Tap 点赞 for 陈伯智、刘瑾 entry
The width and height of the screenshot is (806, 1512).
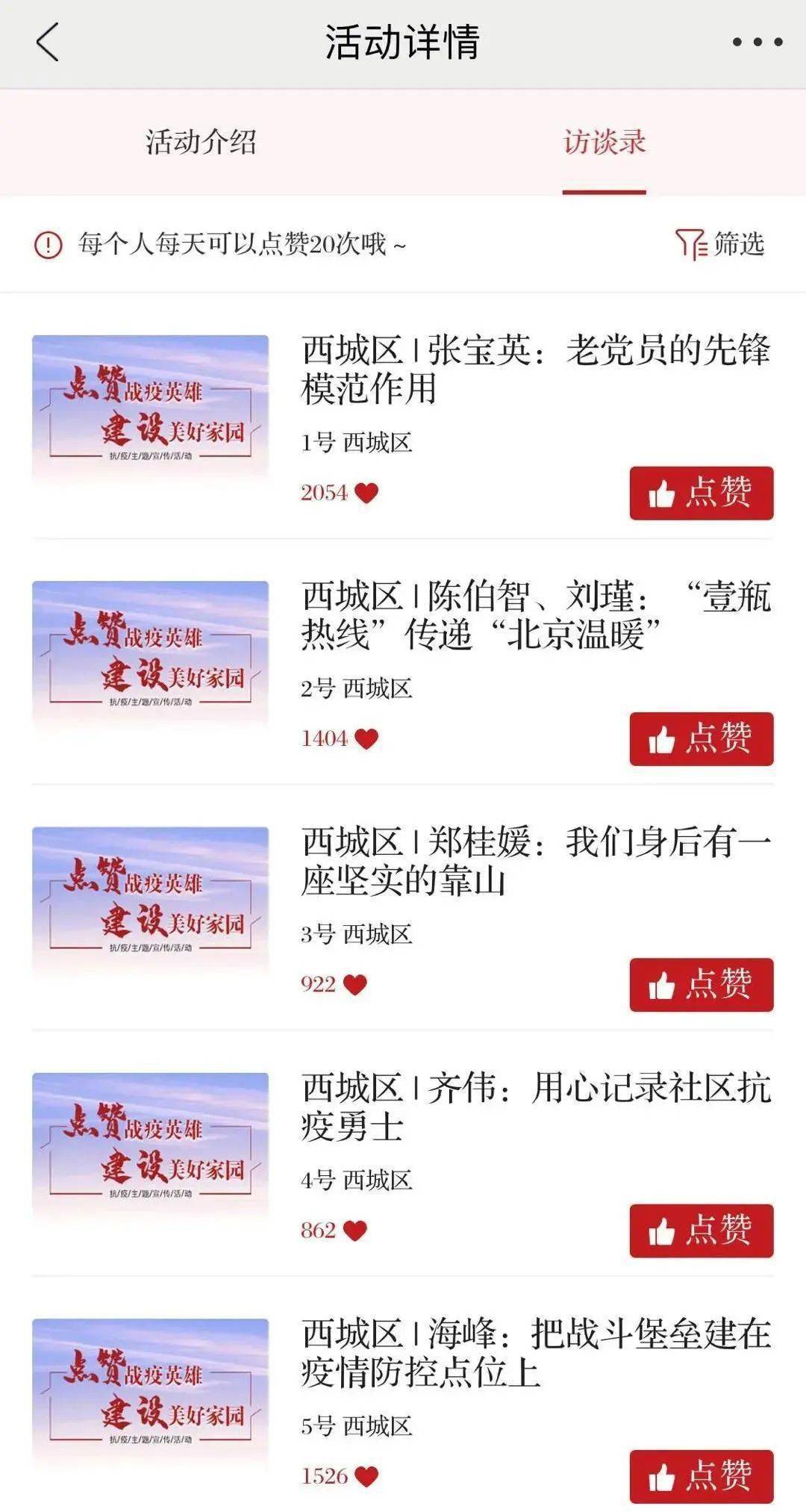pos(701,738)
